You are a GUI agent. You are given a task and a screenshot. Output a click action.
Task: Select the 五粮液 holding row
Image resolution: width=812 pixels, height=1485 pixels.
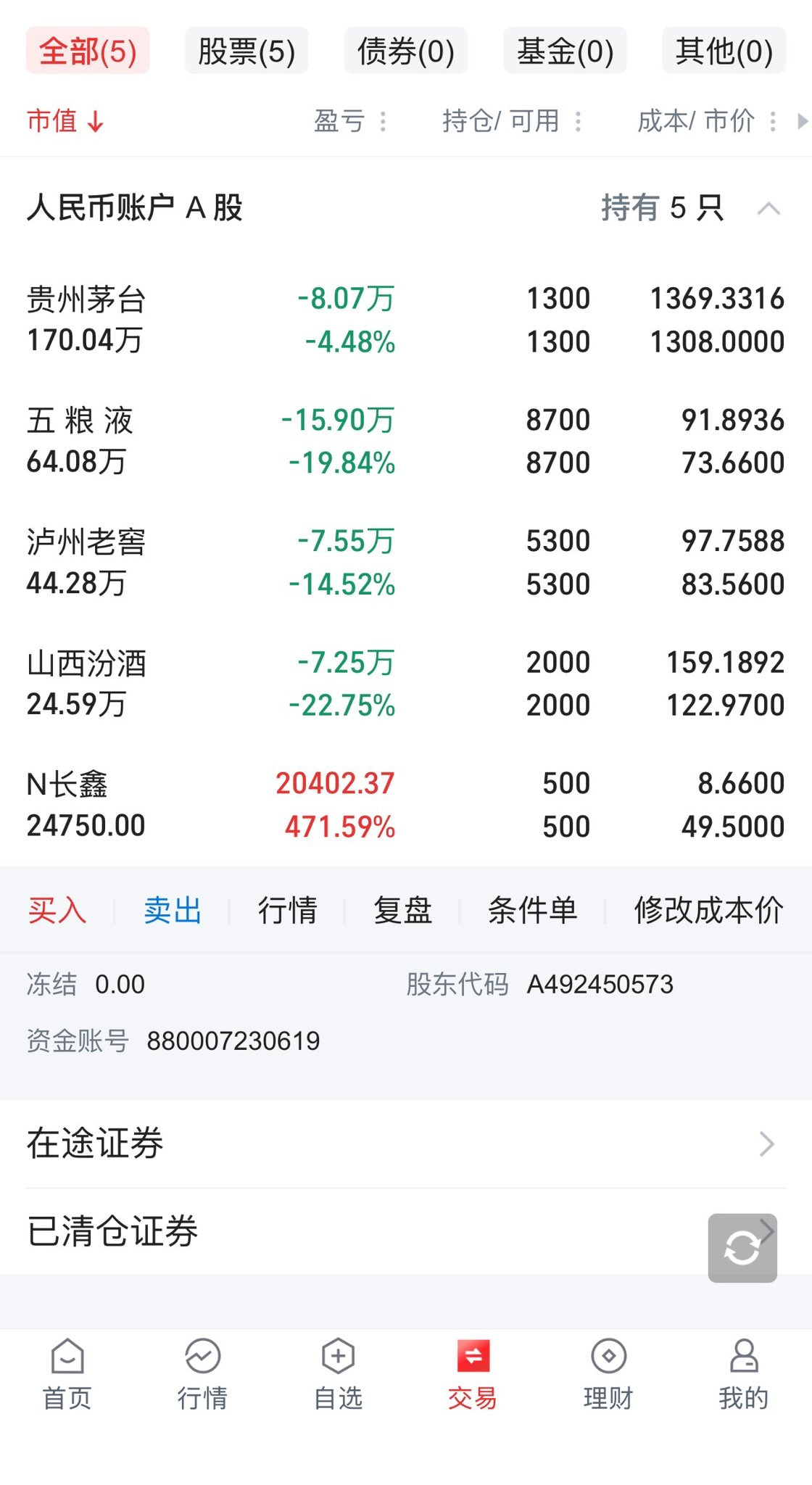406,441
